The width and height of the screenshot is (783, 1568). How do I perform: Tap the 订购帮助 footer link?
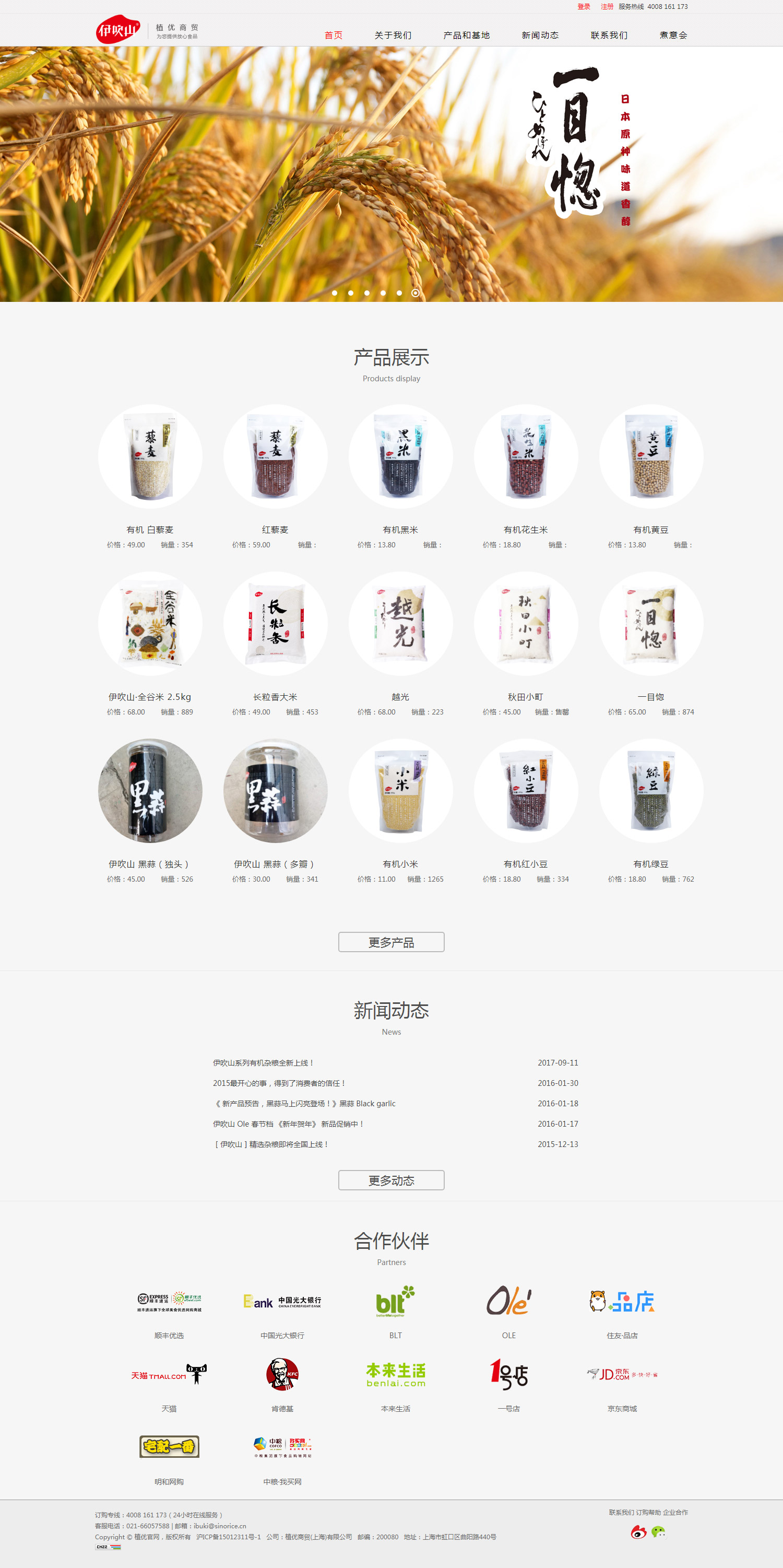(648, 1512)
